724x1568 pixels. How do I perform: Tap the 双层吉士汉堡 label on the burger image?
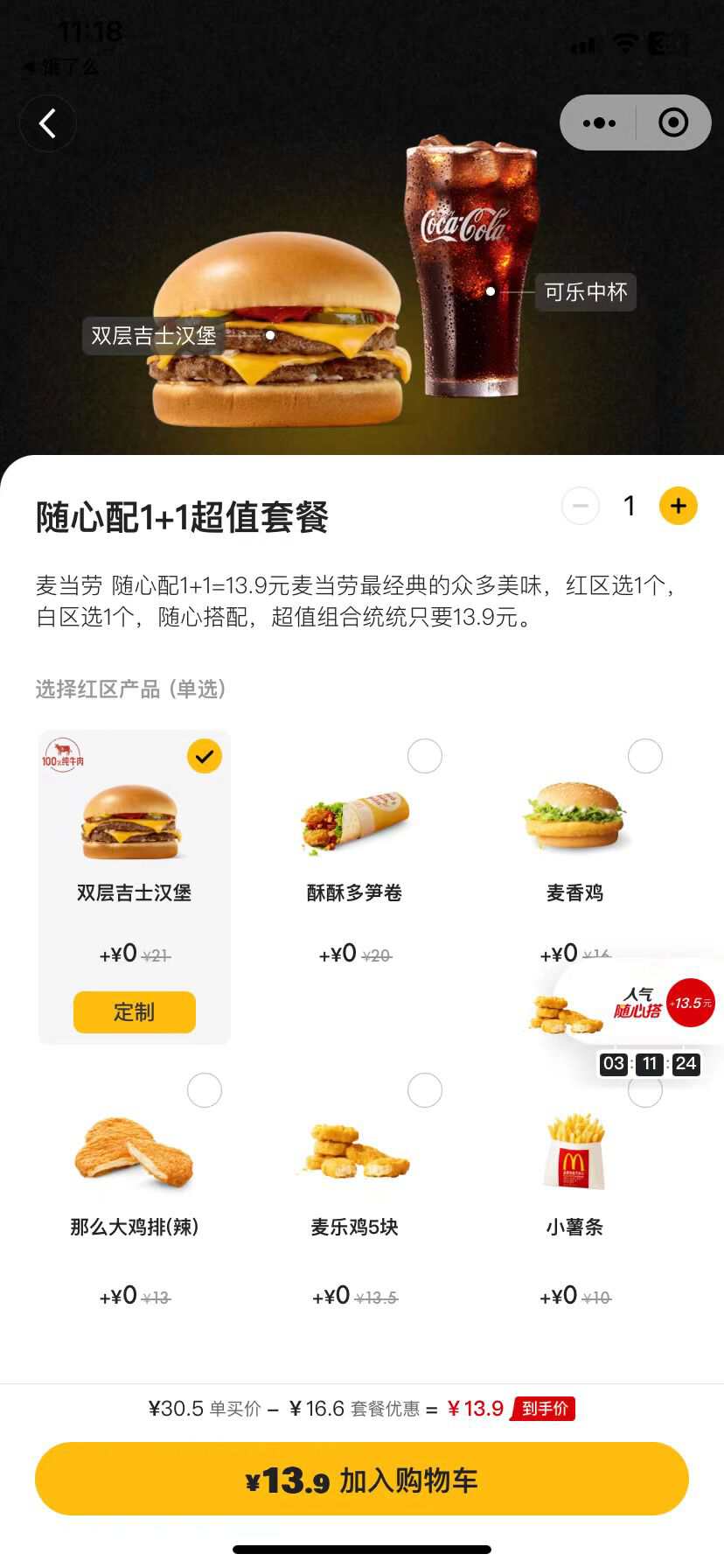coord(154,335)
